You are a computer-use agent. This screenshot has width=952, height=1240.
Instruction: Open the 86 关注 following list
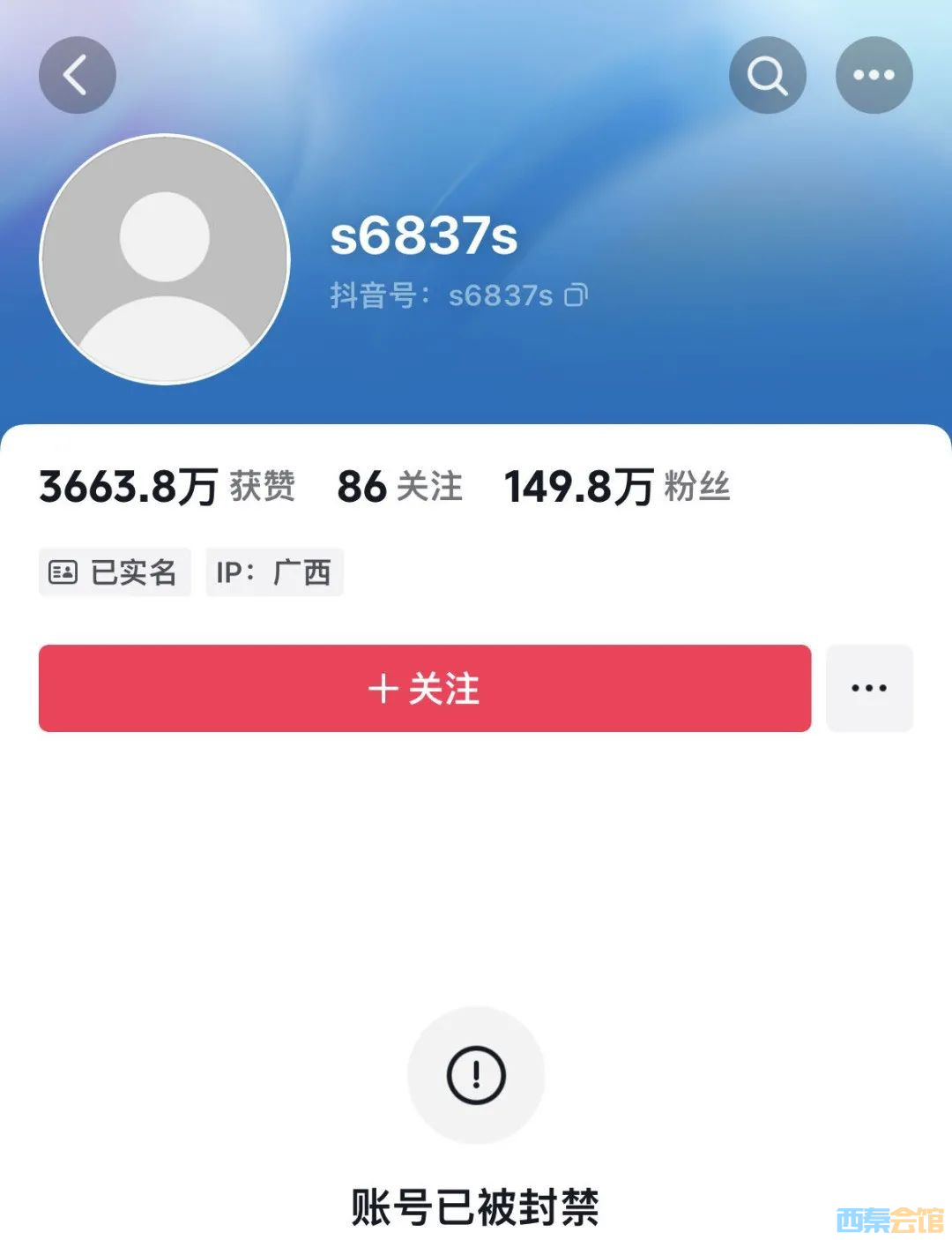tap(399, 487)
